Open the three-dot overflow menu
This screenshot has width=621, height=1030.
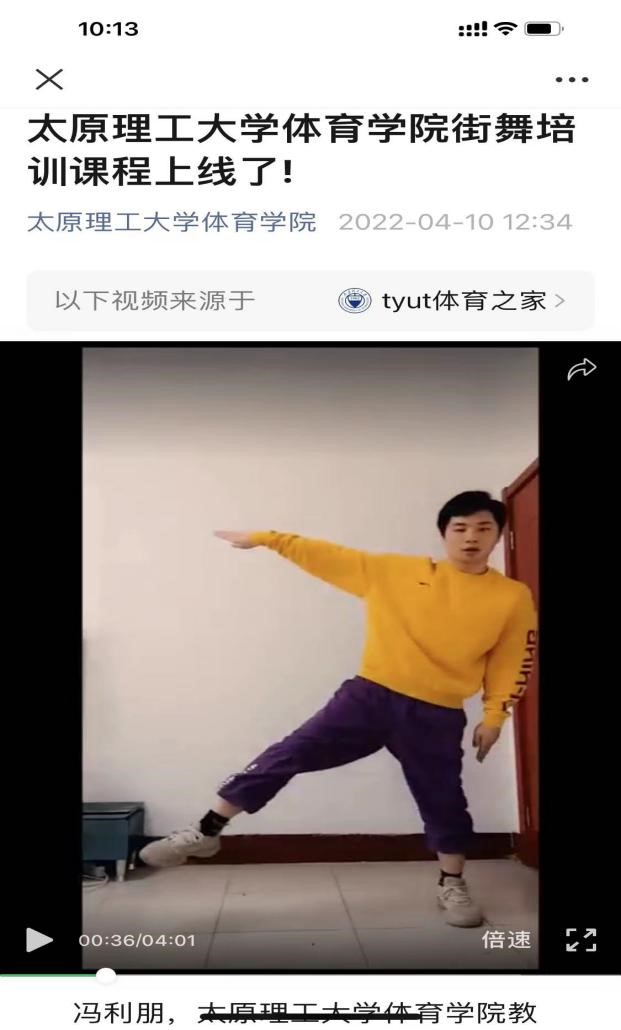click(571, 79)
